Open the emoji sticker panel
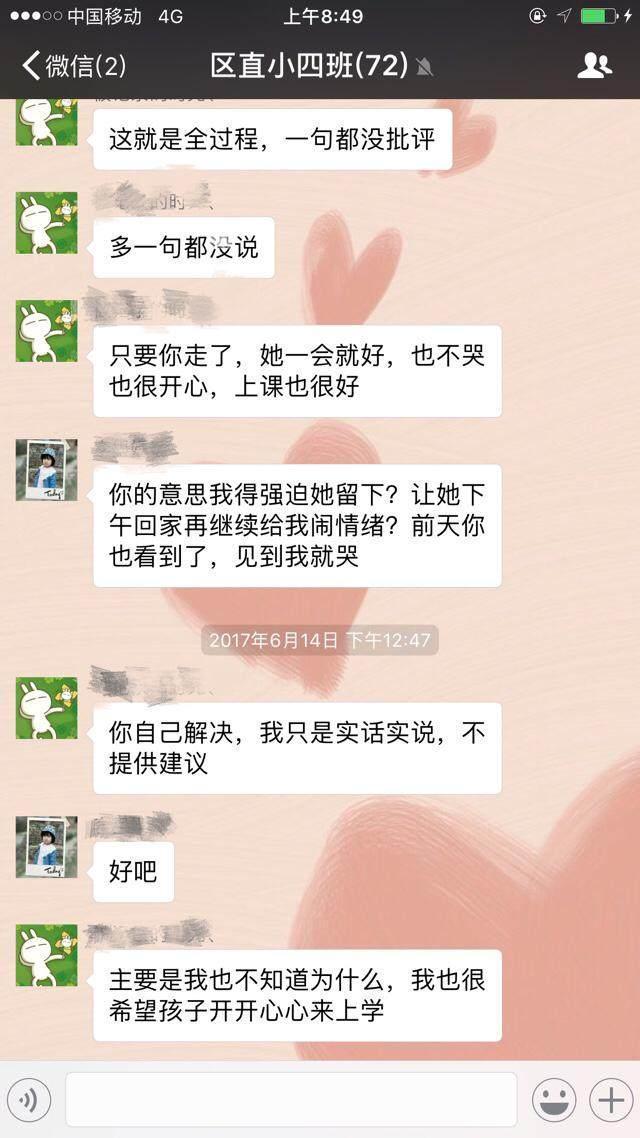Screen dimensions: 640x1138 pos(554,1100)
